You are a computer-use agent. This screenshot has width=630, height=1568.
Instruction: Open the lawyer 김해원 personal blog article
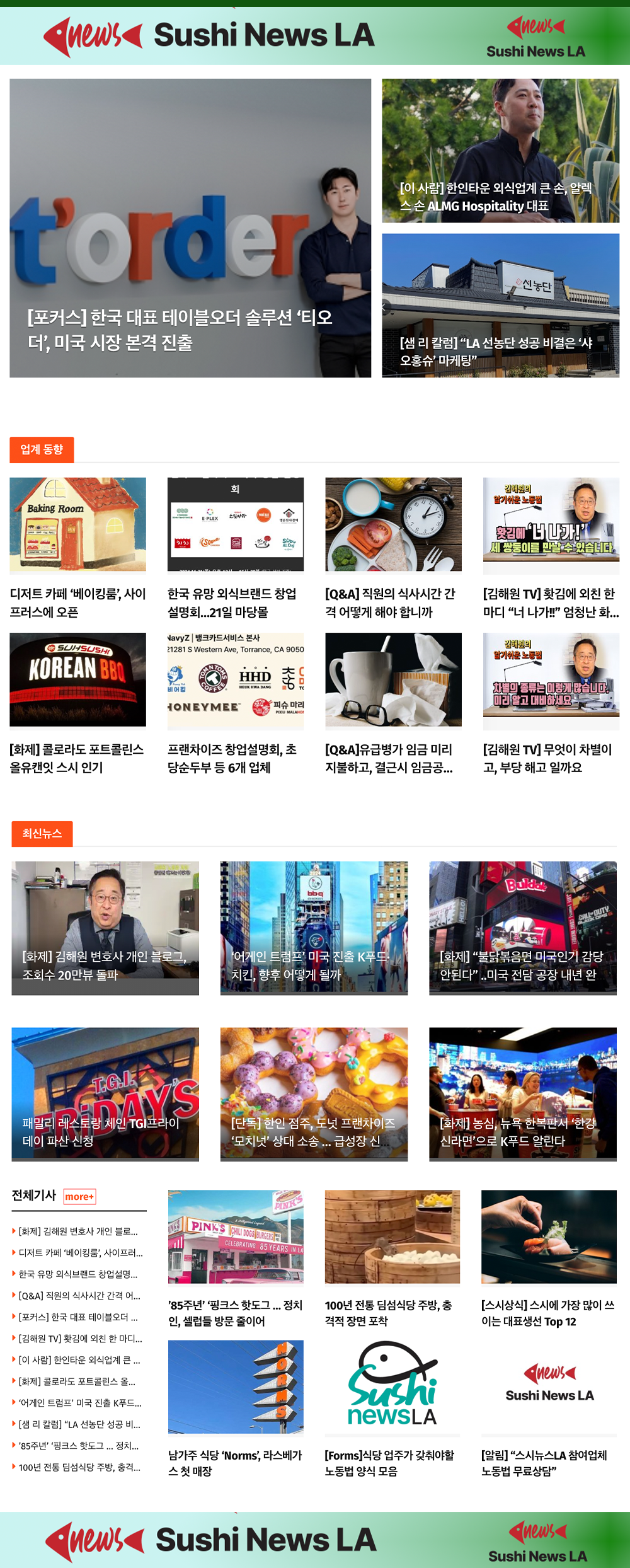click(105, 928)
